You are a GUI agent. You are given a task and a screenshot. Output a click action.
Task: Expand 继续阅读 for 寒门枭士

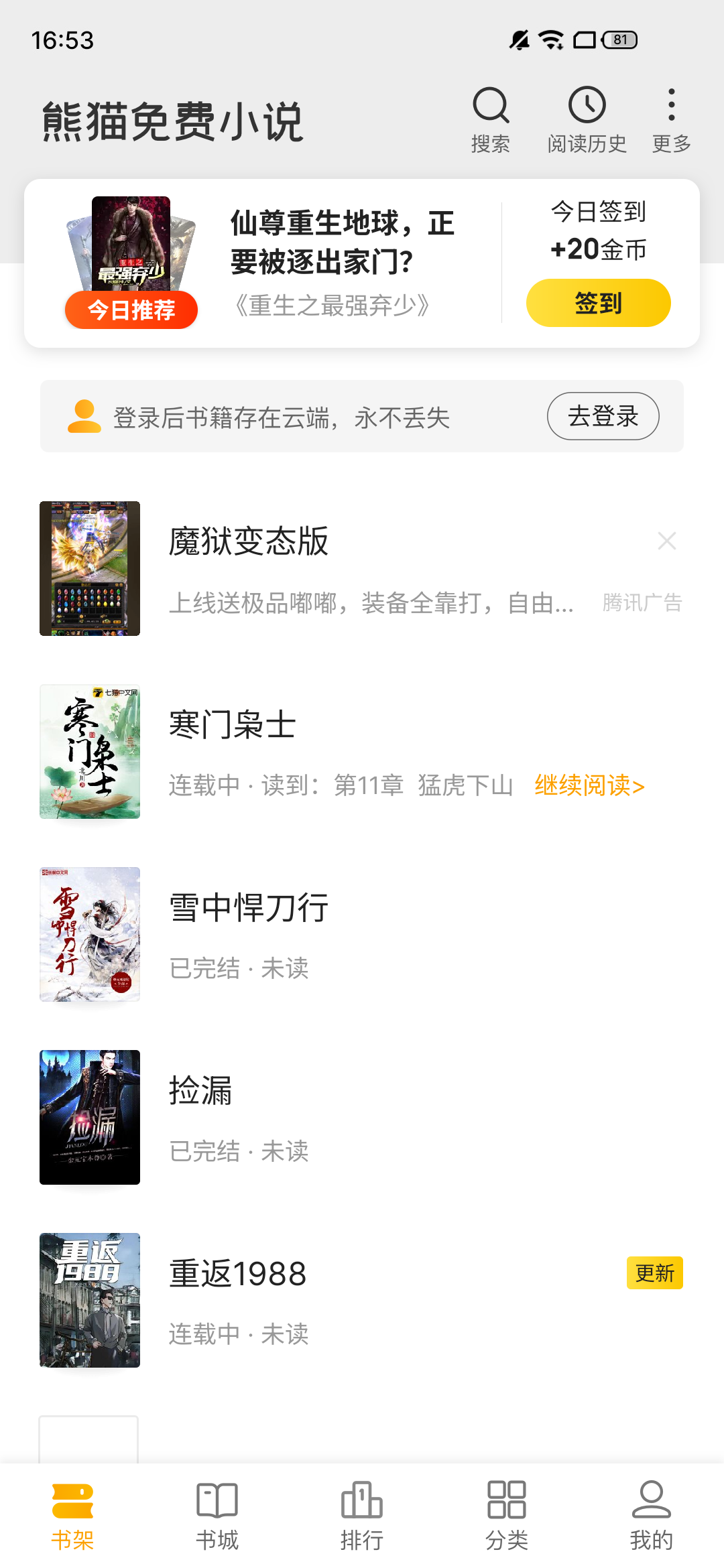coord(588,784)
